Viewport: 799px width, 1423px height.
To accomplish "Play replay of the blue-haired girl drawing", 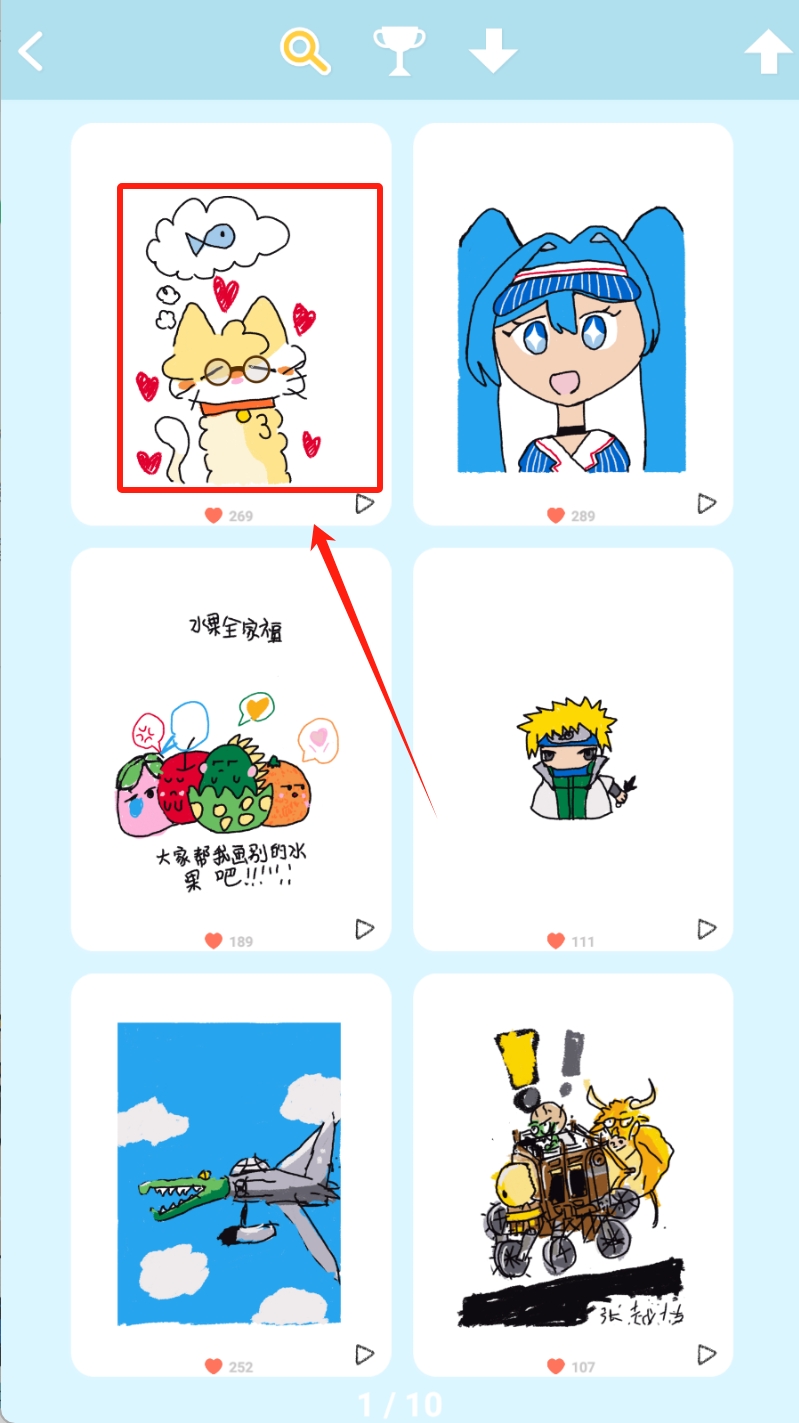I will [707, 504].
